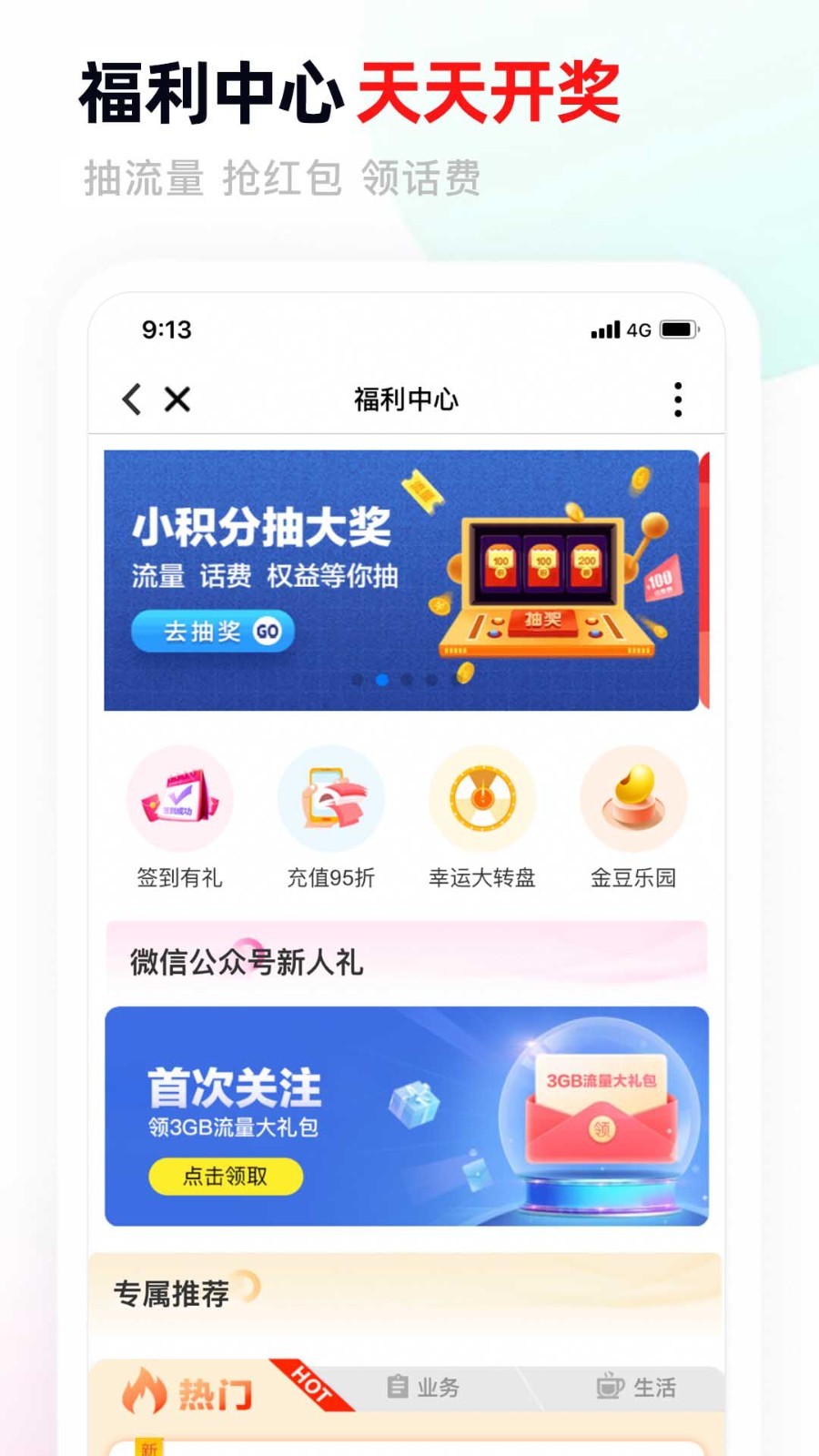
Task: Spin the 幸运大转盘 wheel icon
Action: tap(482, 801)
